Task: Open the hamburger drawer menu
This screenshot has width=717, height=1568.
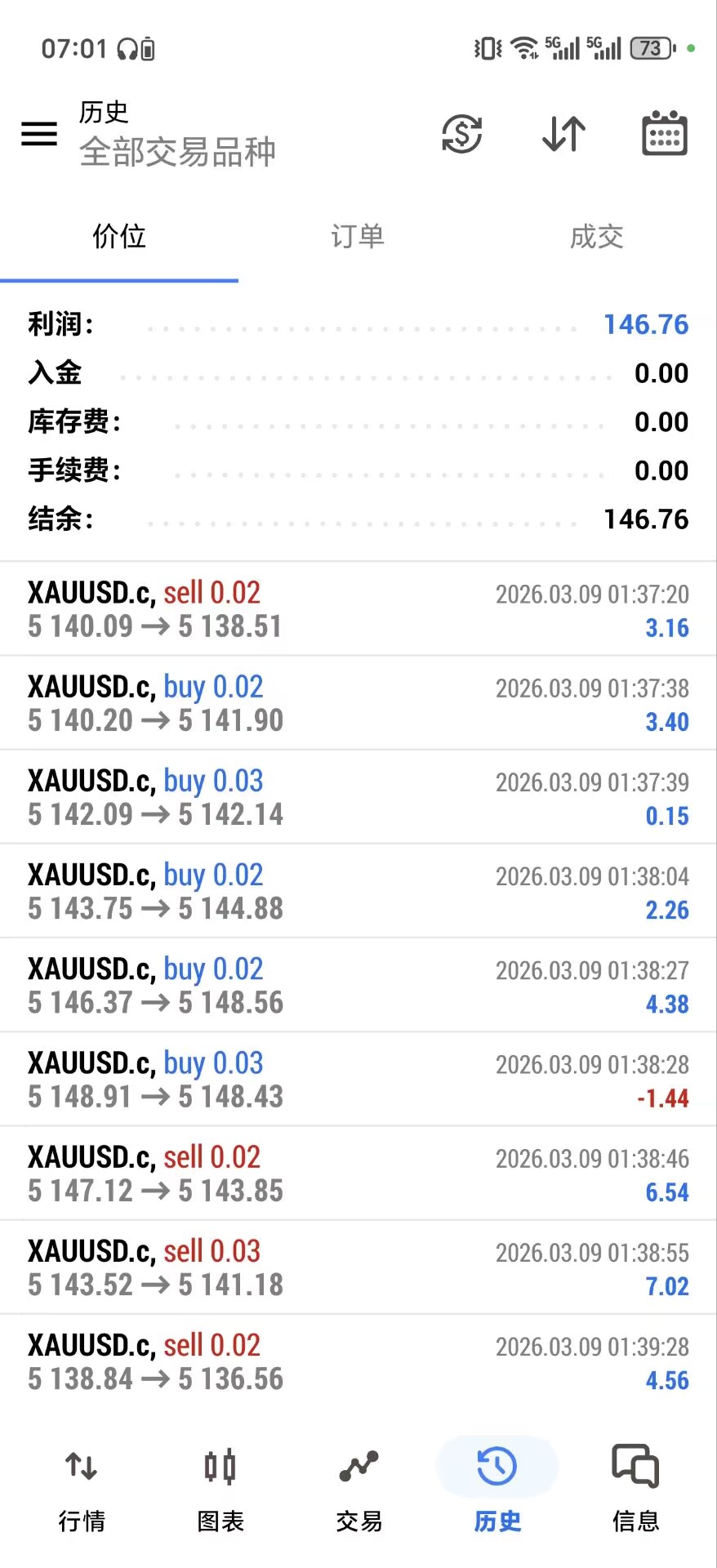Action: (39, 133)
